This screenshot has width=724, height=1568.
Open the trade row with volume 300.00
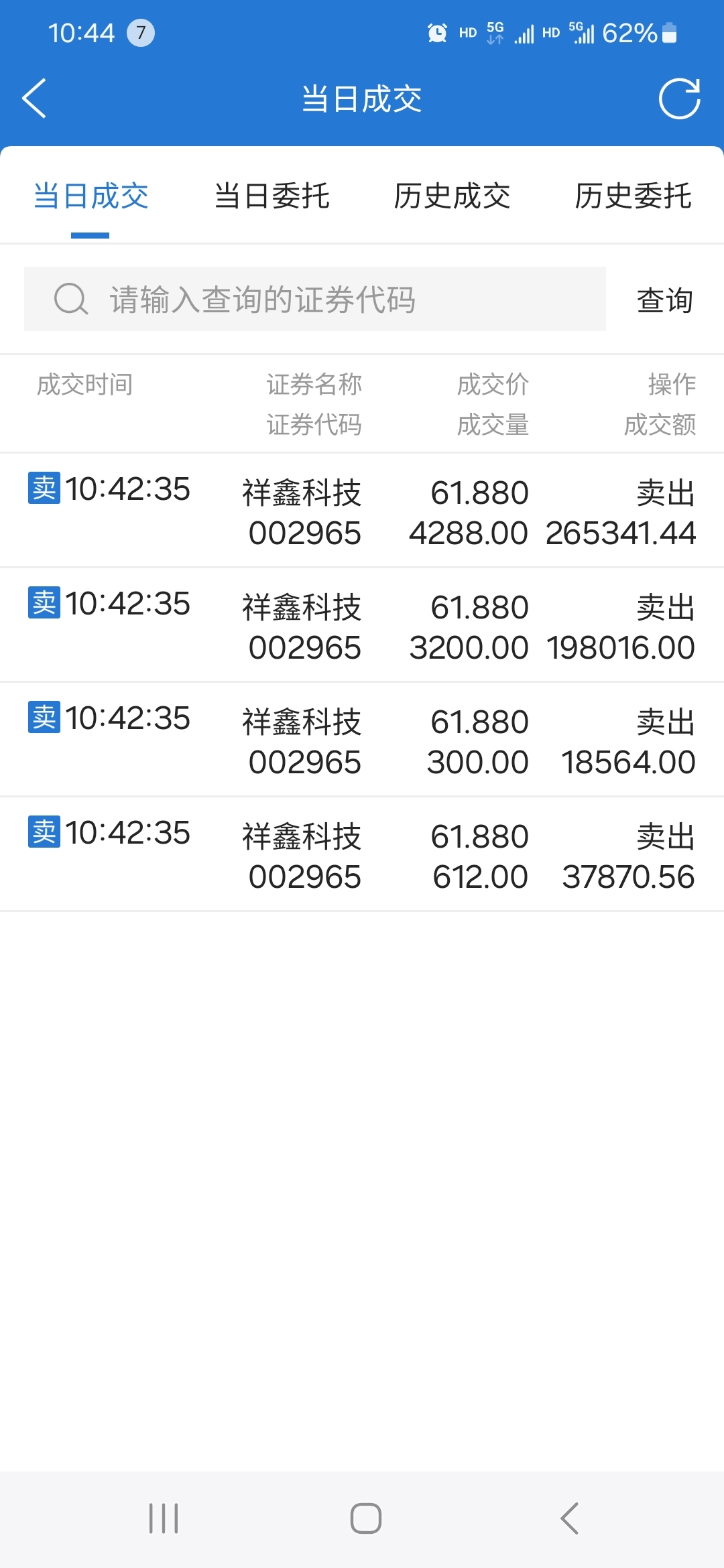click(362, 740)
